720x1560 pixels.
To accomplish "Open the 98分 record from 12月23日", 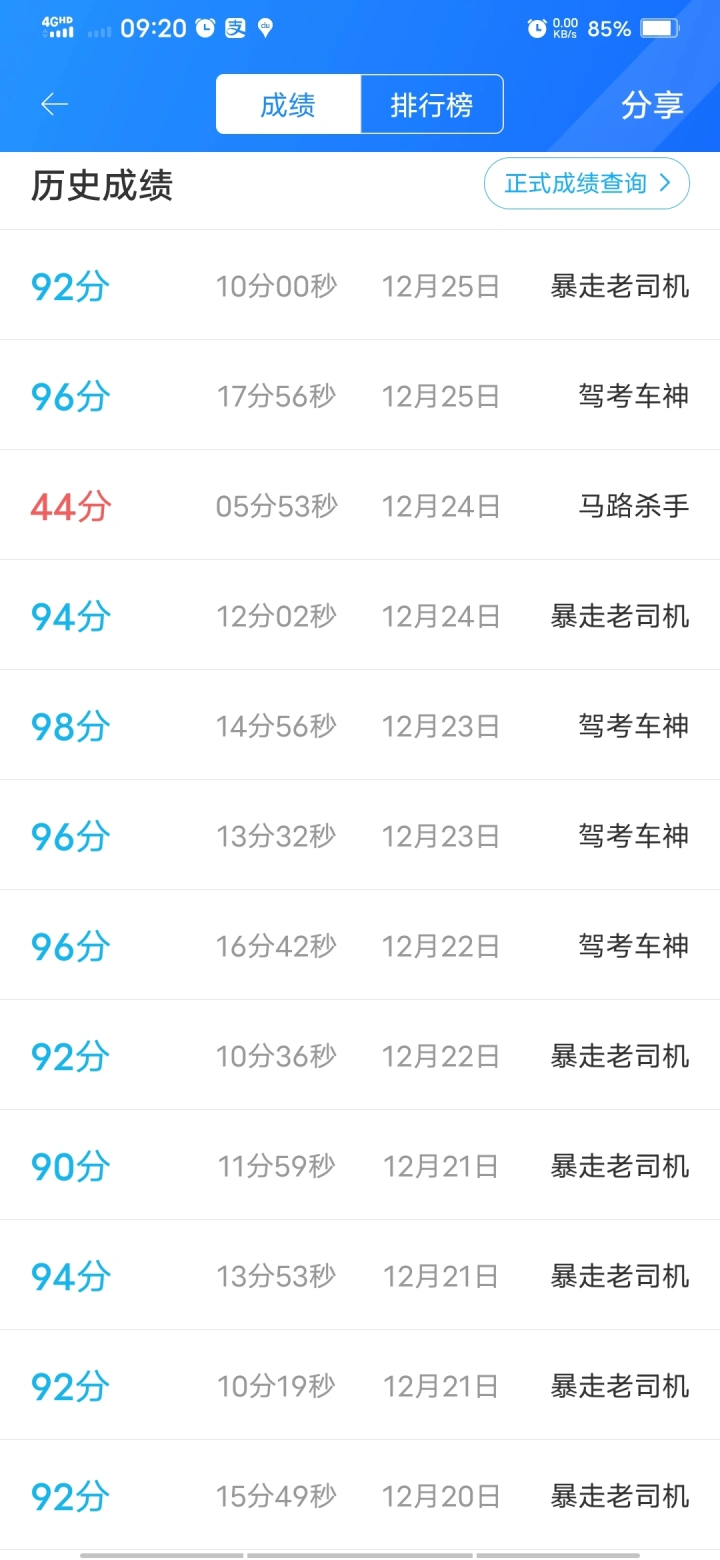I will tap(360, 725).
